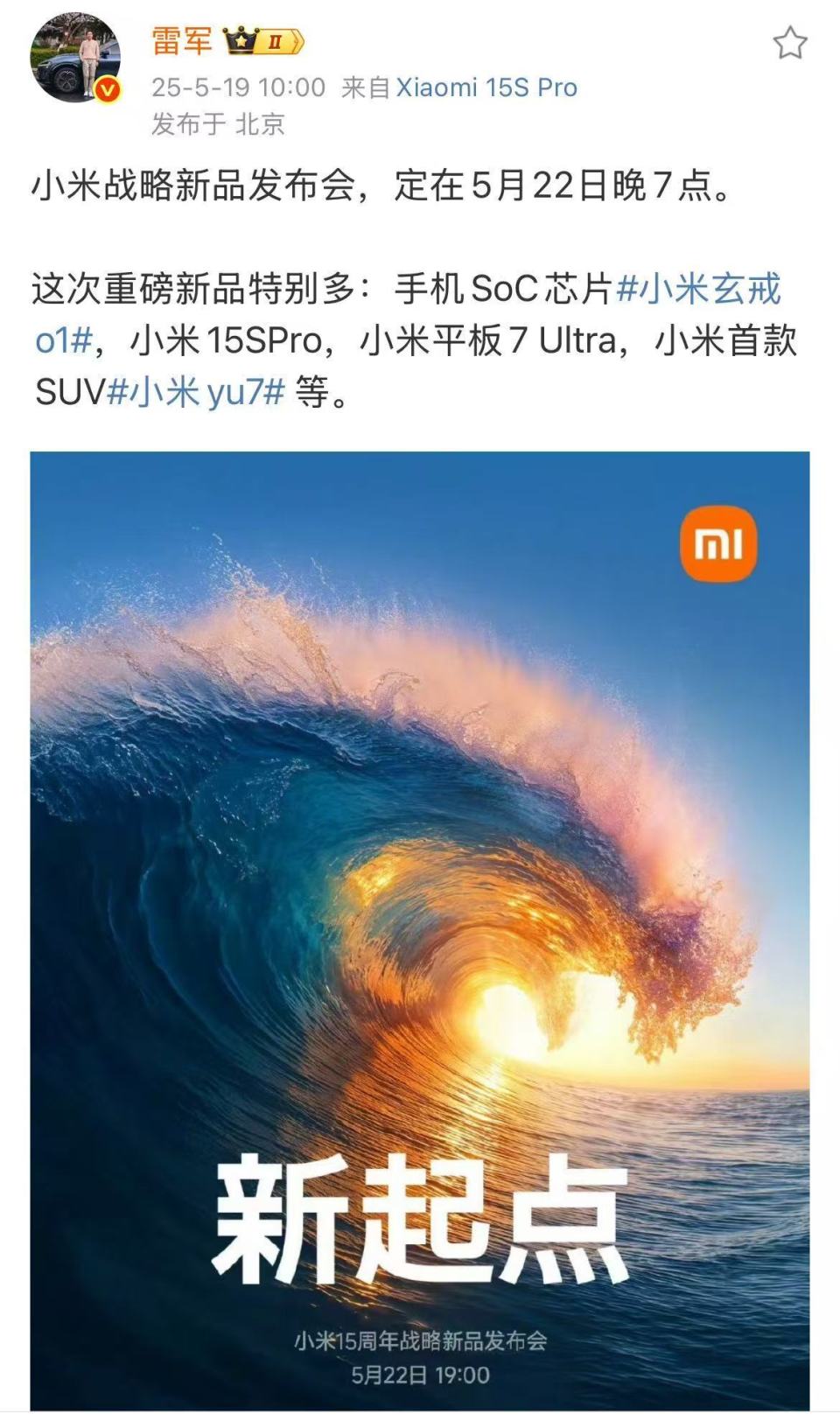
Task: Click the 新起点 text on the poster
Action: pos(418,1216)
